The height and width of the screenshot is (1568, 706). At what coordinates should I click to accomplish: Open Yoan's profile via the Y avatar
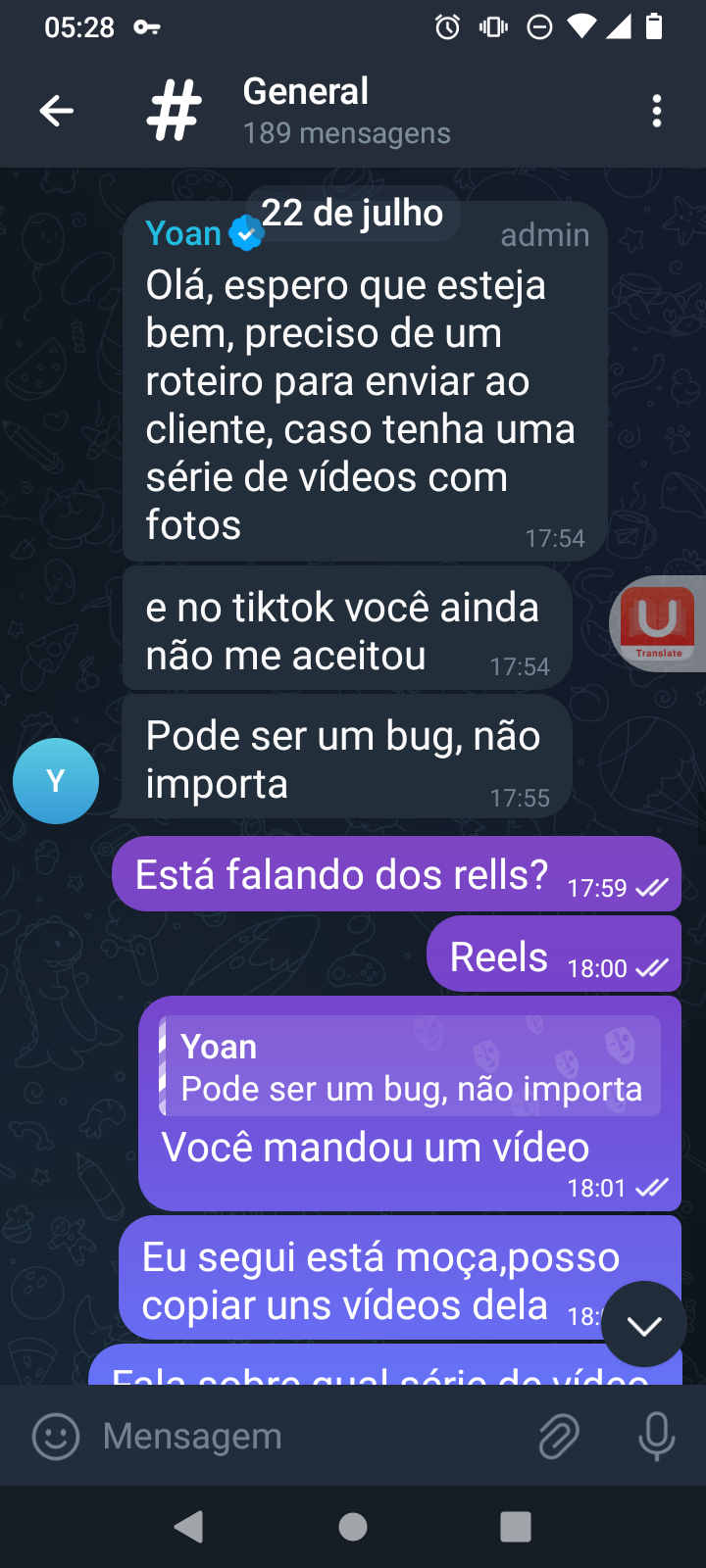[x=56, y=781]
